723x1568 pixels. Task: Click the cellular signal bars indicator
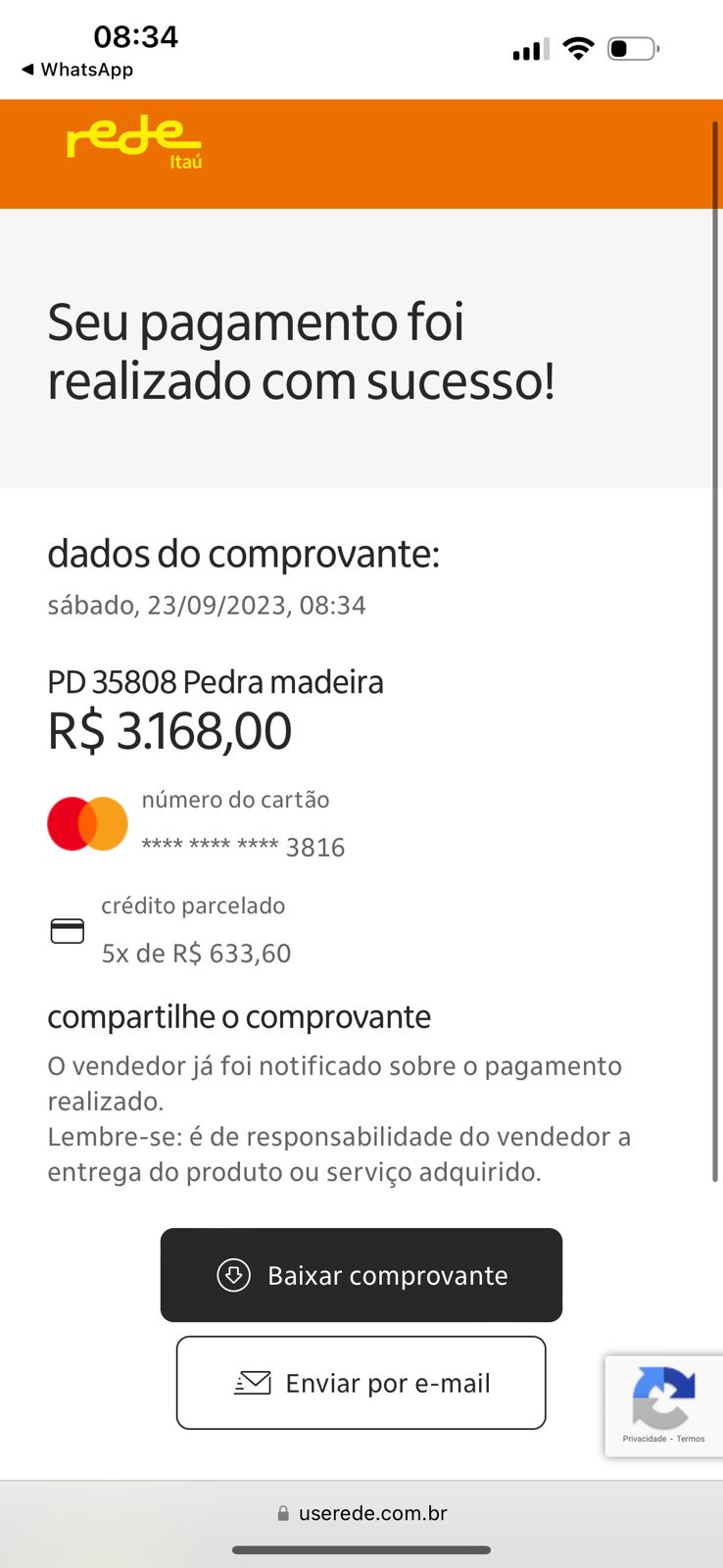pyautogui.click(x=528, y=47)
